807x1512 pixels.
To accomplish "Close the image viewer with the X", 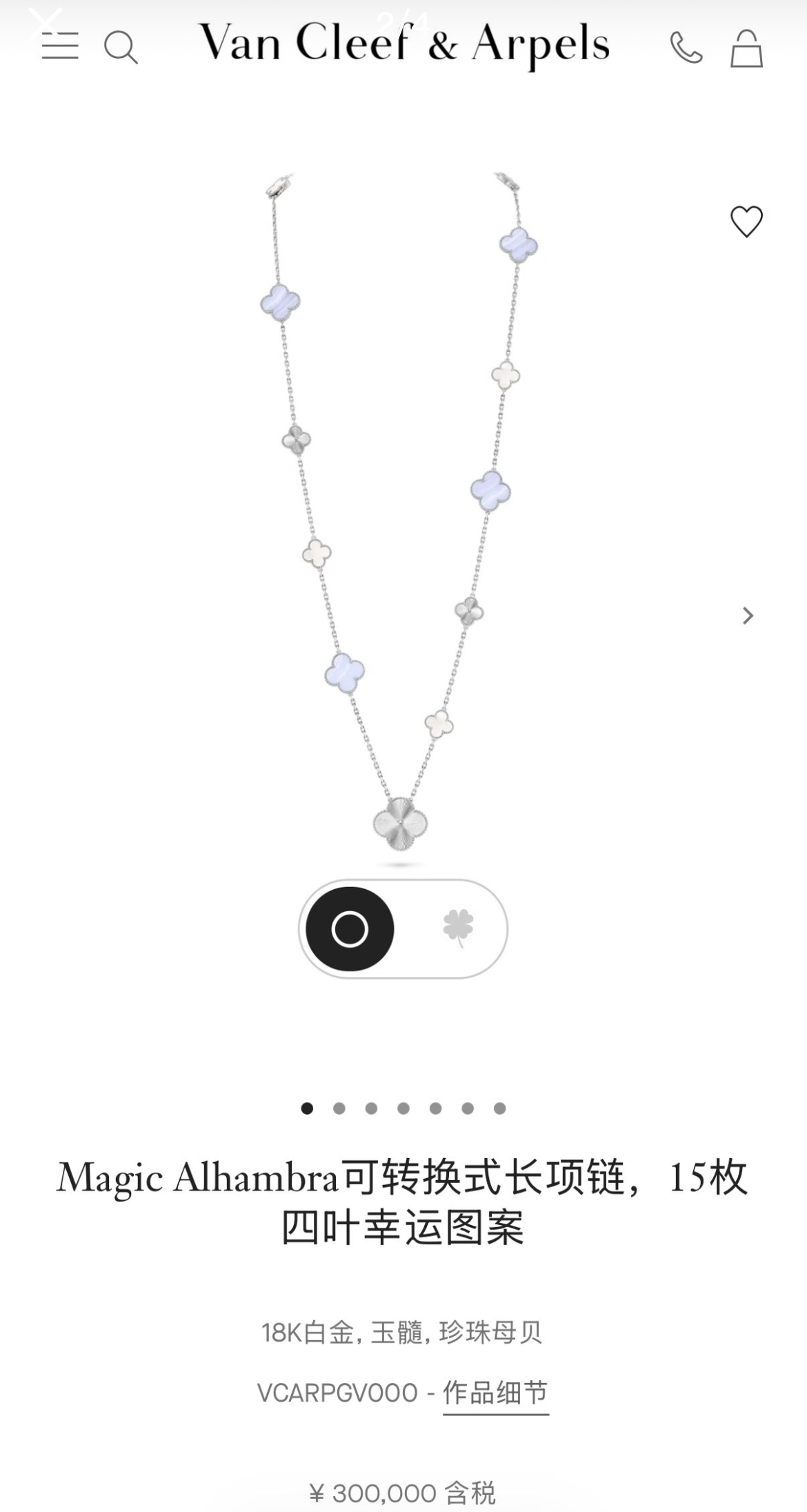I will (46, 21).
